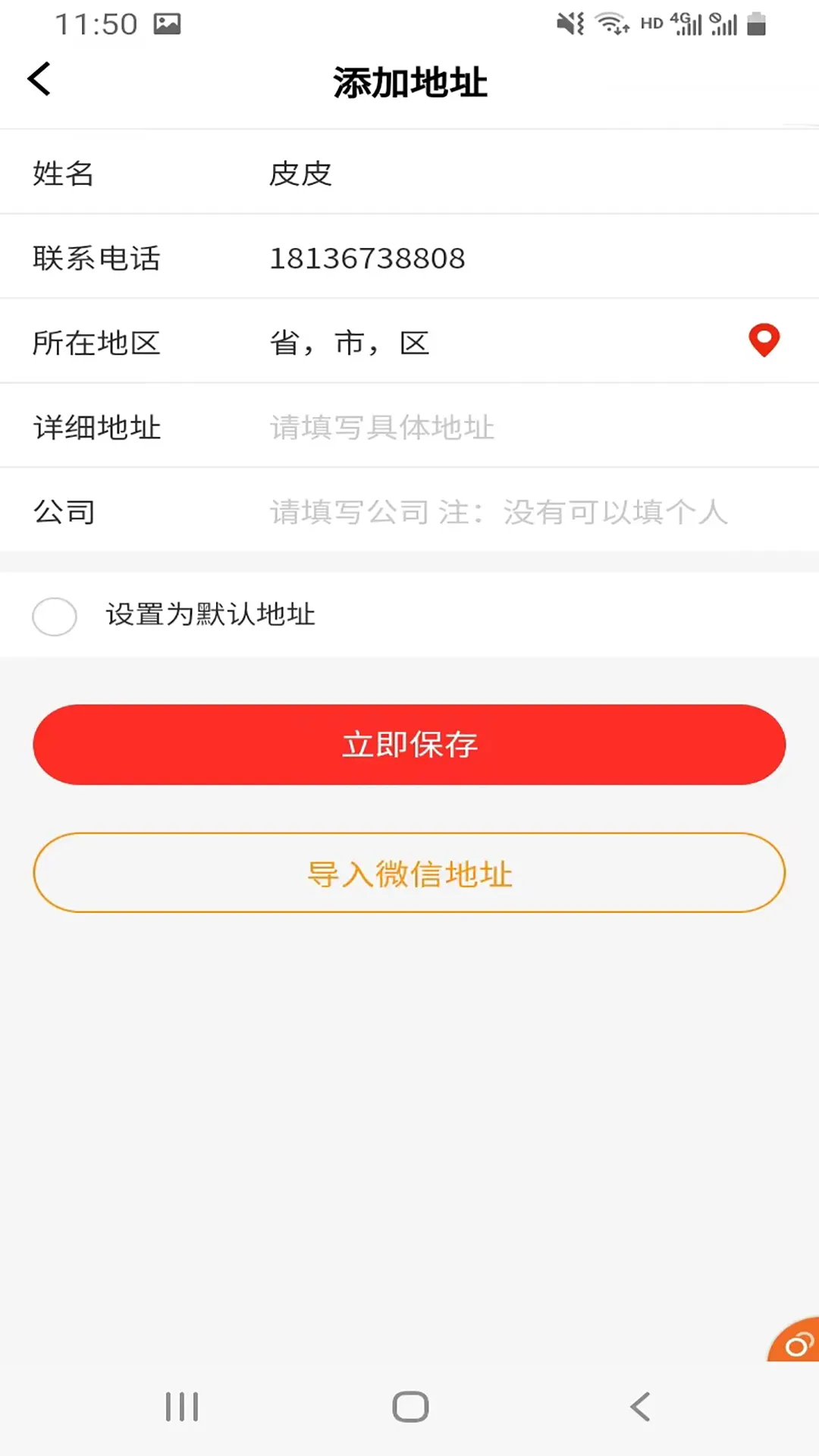Viewport: 819px width, 1456px height.
Task: Expand the province picker under 所在地区
Action: (x=349, y=343)
